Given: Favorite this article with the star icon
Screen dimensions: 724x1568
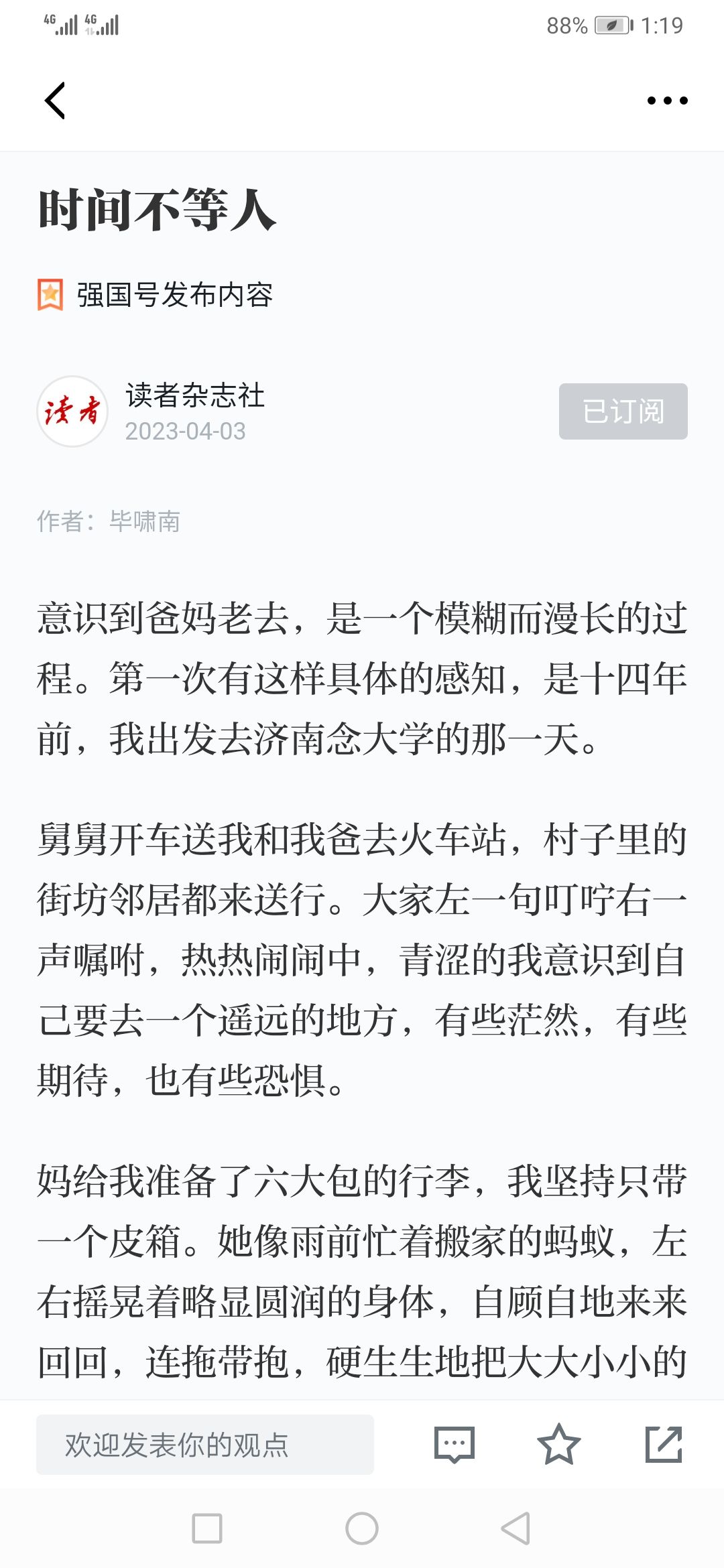Looking at the screenshot, I should click(x=558, y=1445).
